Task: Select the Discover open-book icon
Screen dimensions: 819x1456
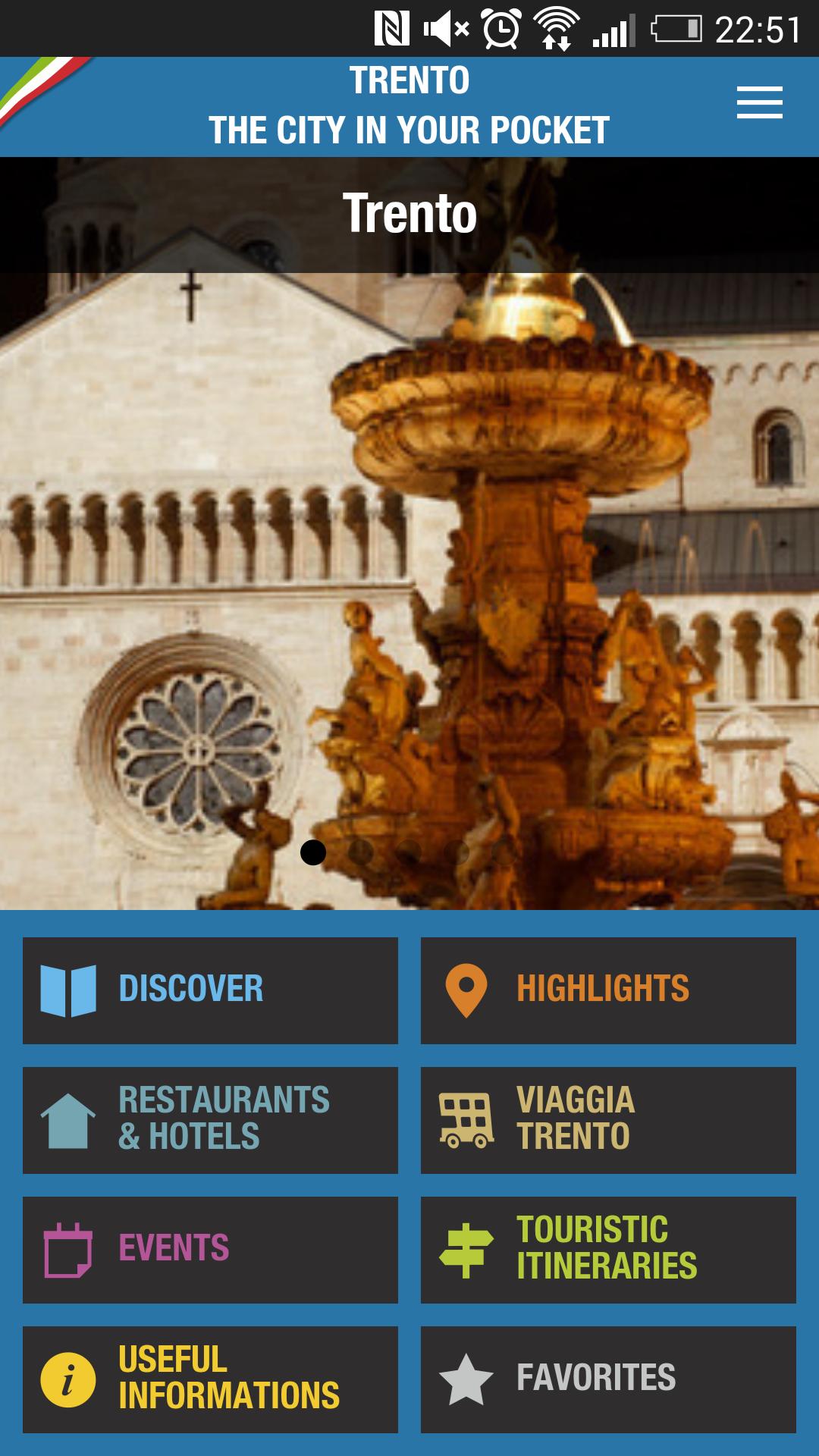Action: [67, 987]
